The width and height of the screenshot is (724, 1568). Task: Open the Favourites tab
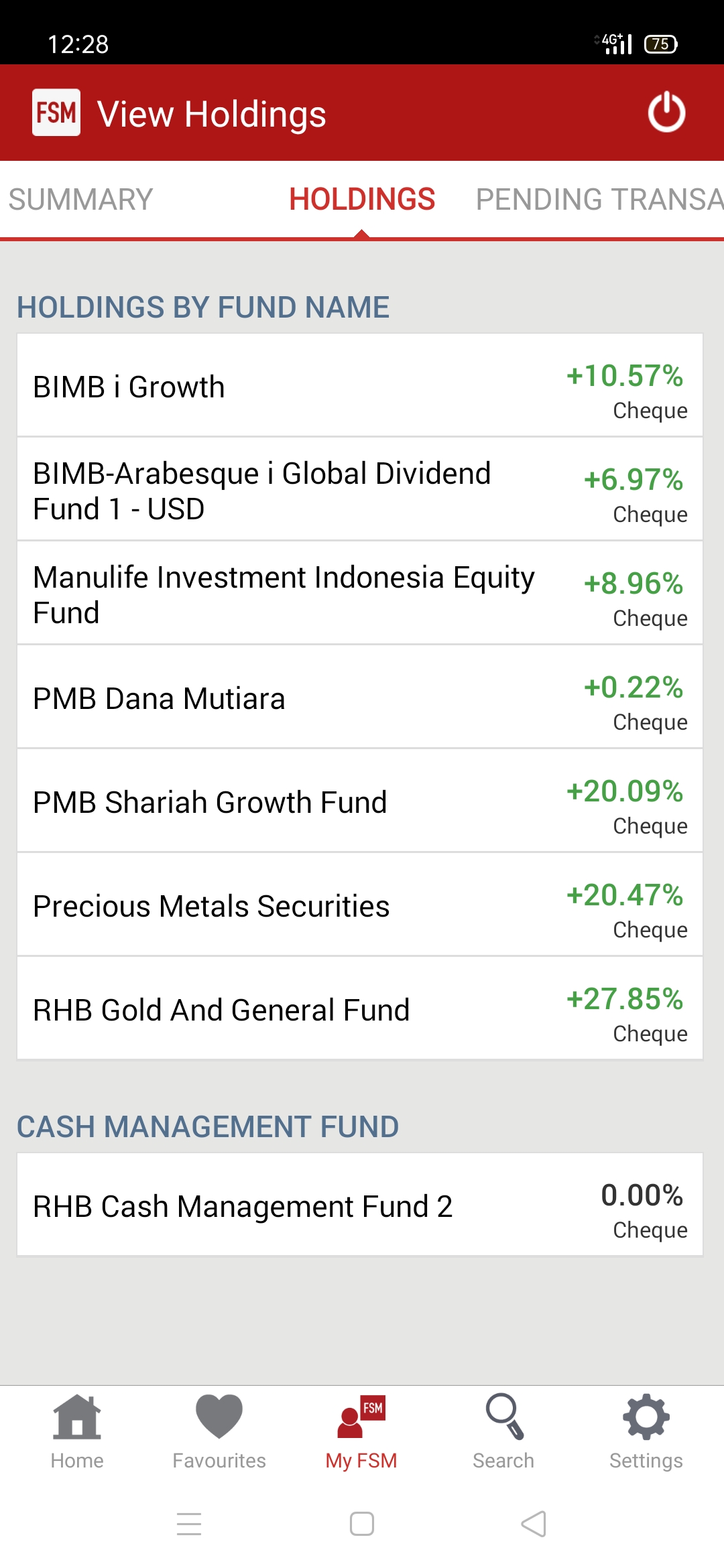219,1432
